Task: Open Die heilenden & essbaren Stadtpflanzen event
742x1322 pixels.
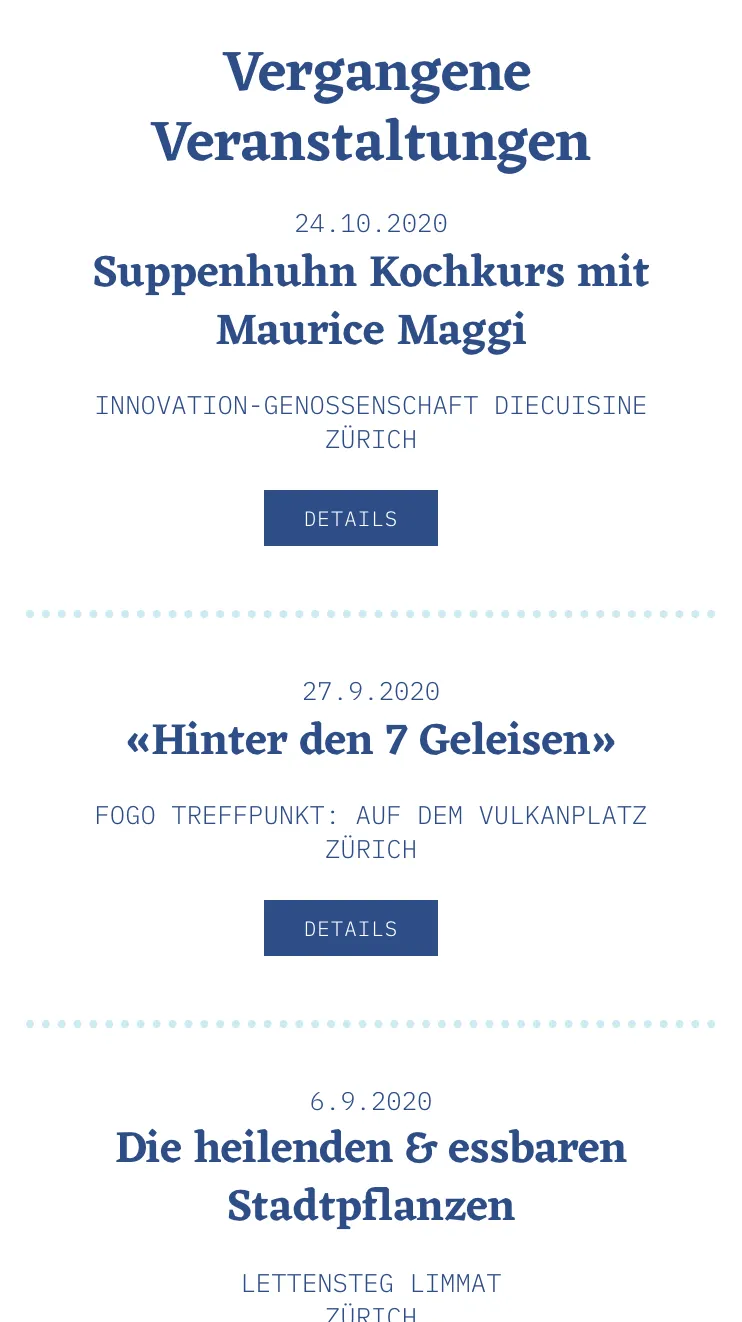Action: click(x=371, y=1176)
